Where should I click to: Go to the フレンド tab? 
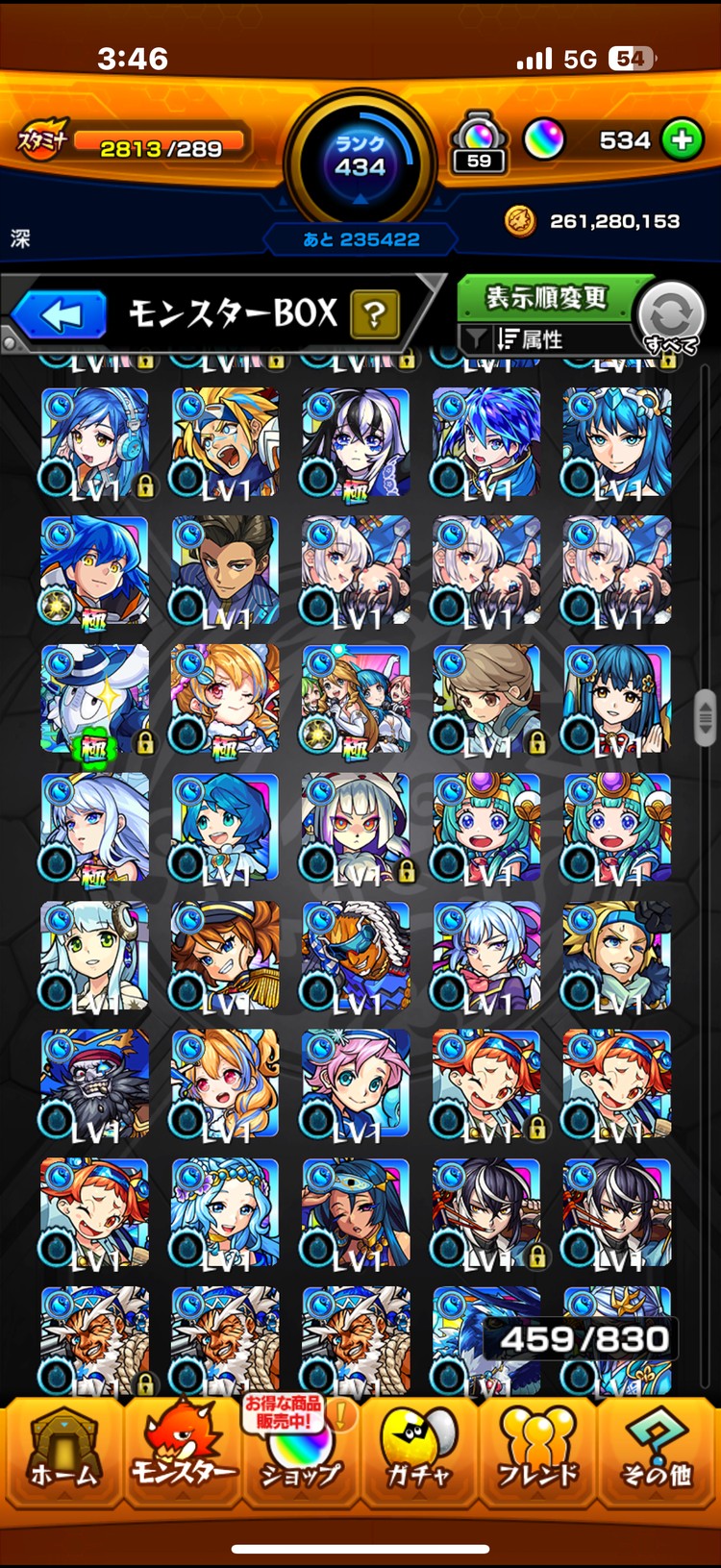point(537,1450)
